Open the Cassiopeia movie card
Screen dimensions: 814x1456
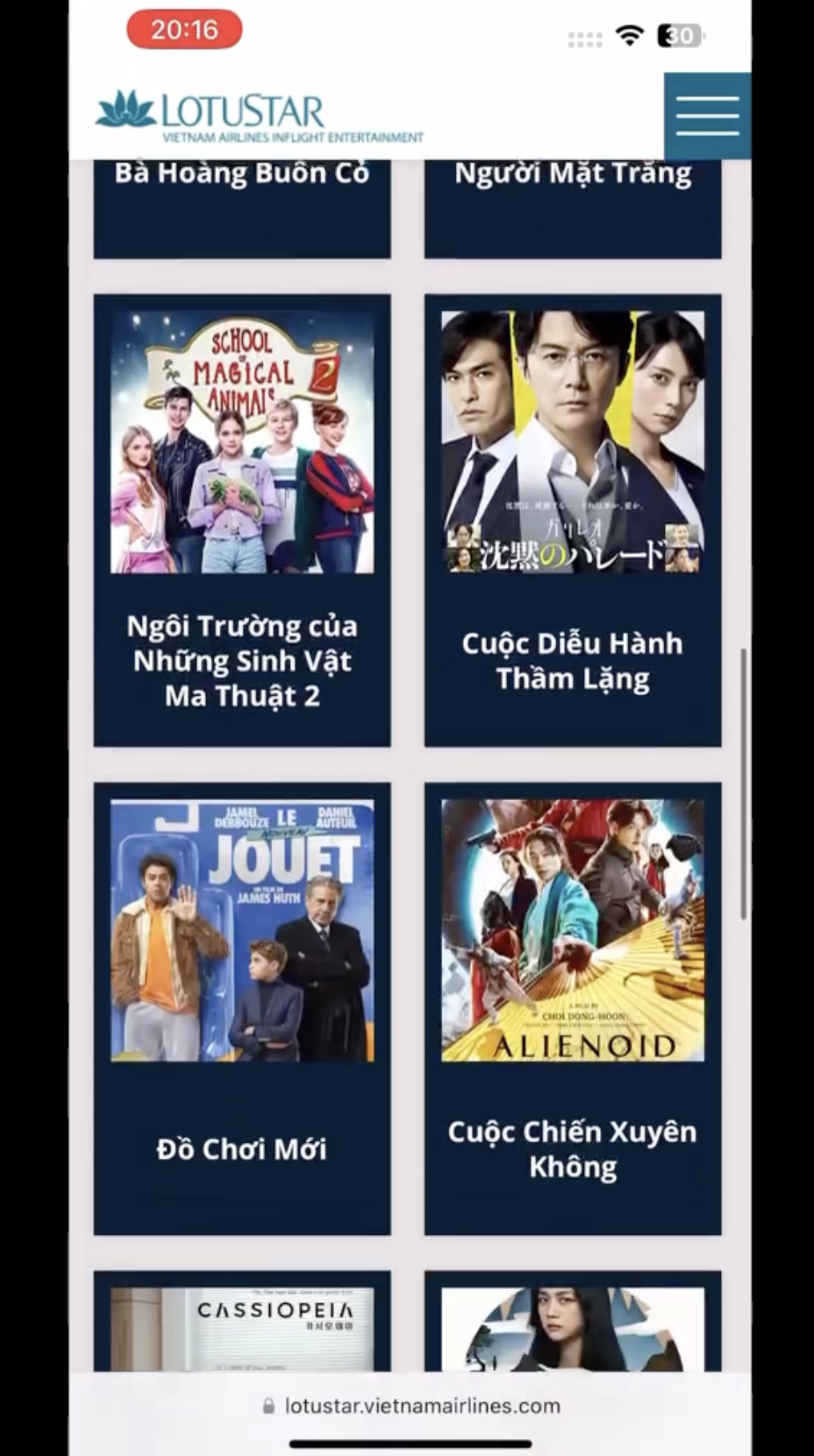(242, 1325)
